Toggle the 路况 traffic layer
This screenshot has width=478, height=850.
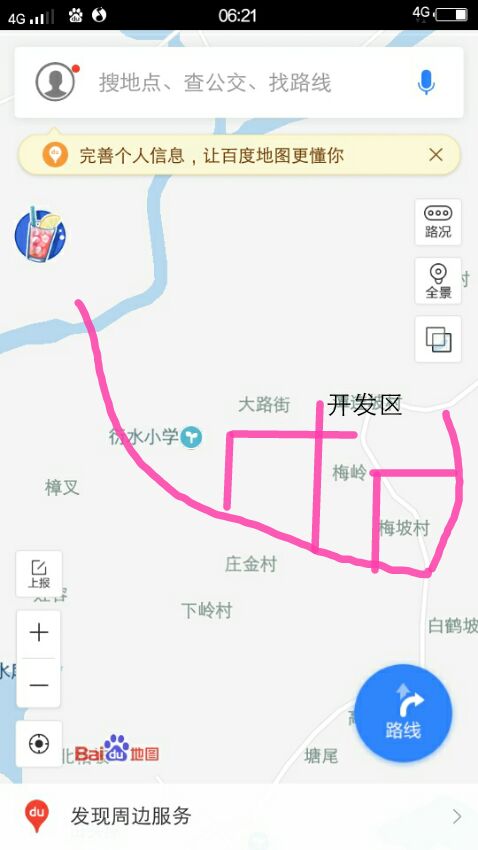coord(438,222)
